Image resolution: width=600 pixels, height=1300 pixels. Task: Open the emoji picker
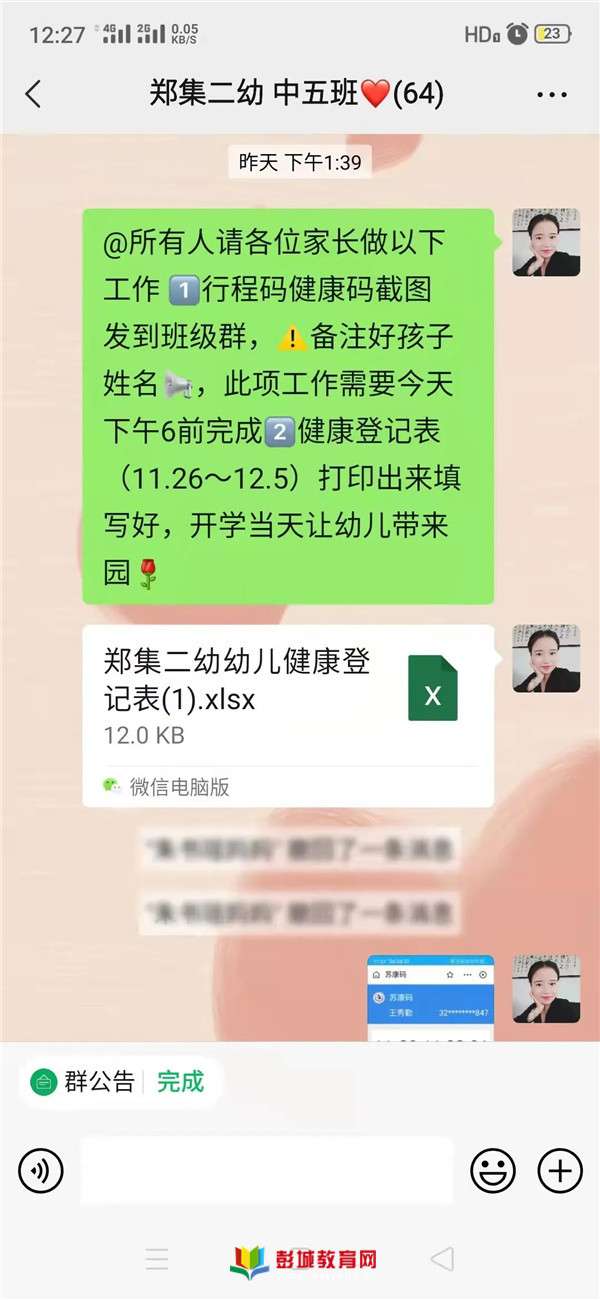pyautogui.click(x=493, y=1170)
